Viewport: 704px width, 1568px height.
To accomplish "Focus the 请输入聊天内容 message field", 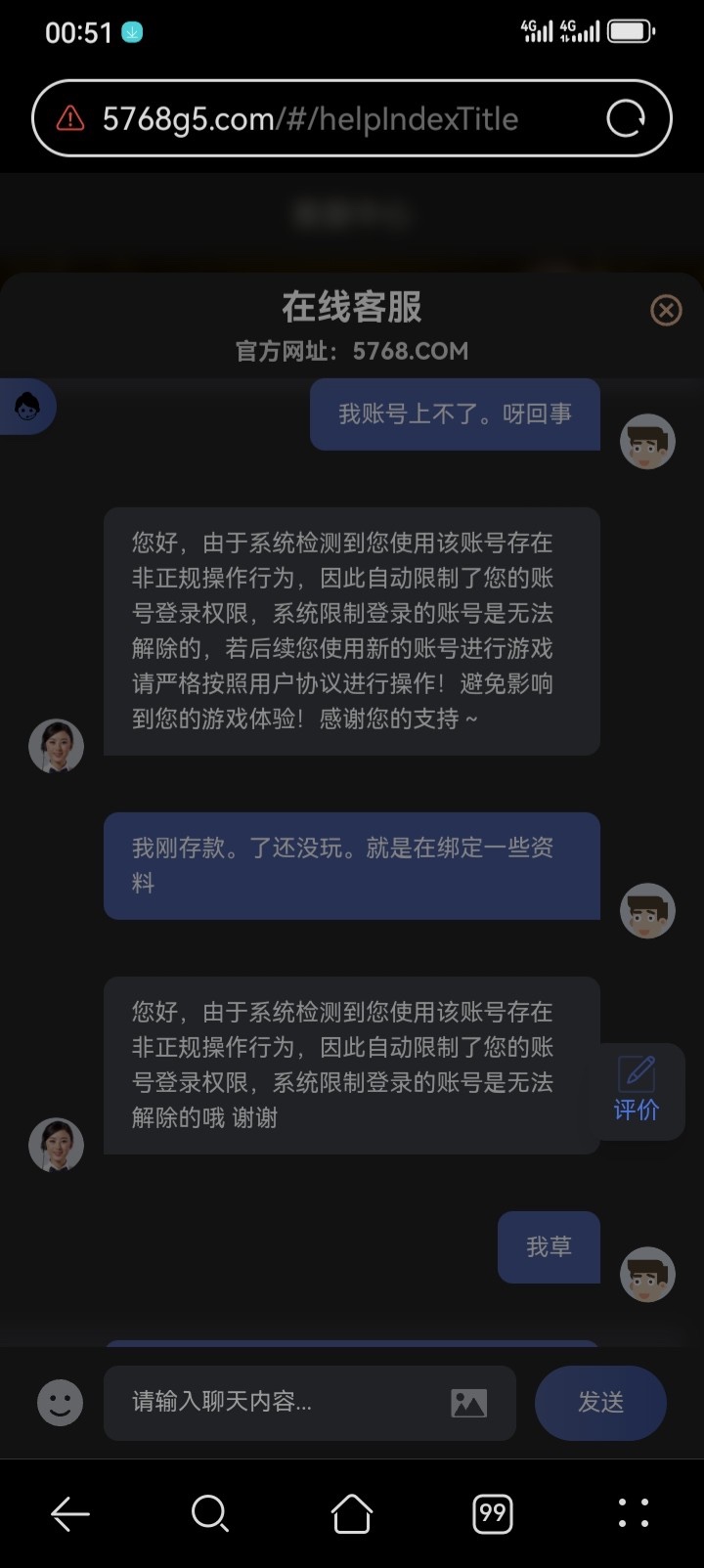I will click(x=284, y=1402).
